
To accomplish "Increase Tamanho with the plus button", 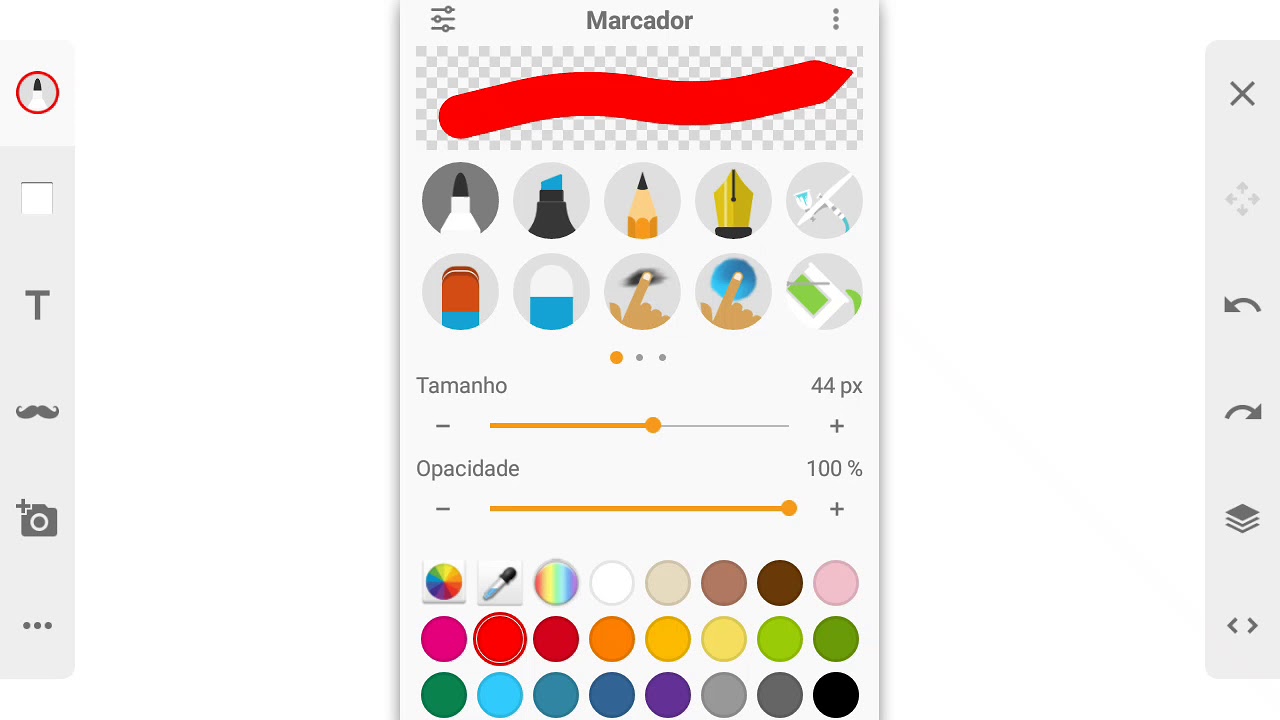I will (x=837, y=426).
